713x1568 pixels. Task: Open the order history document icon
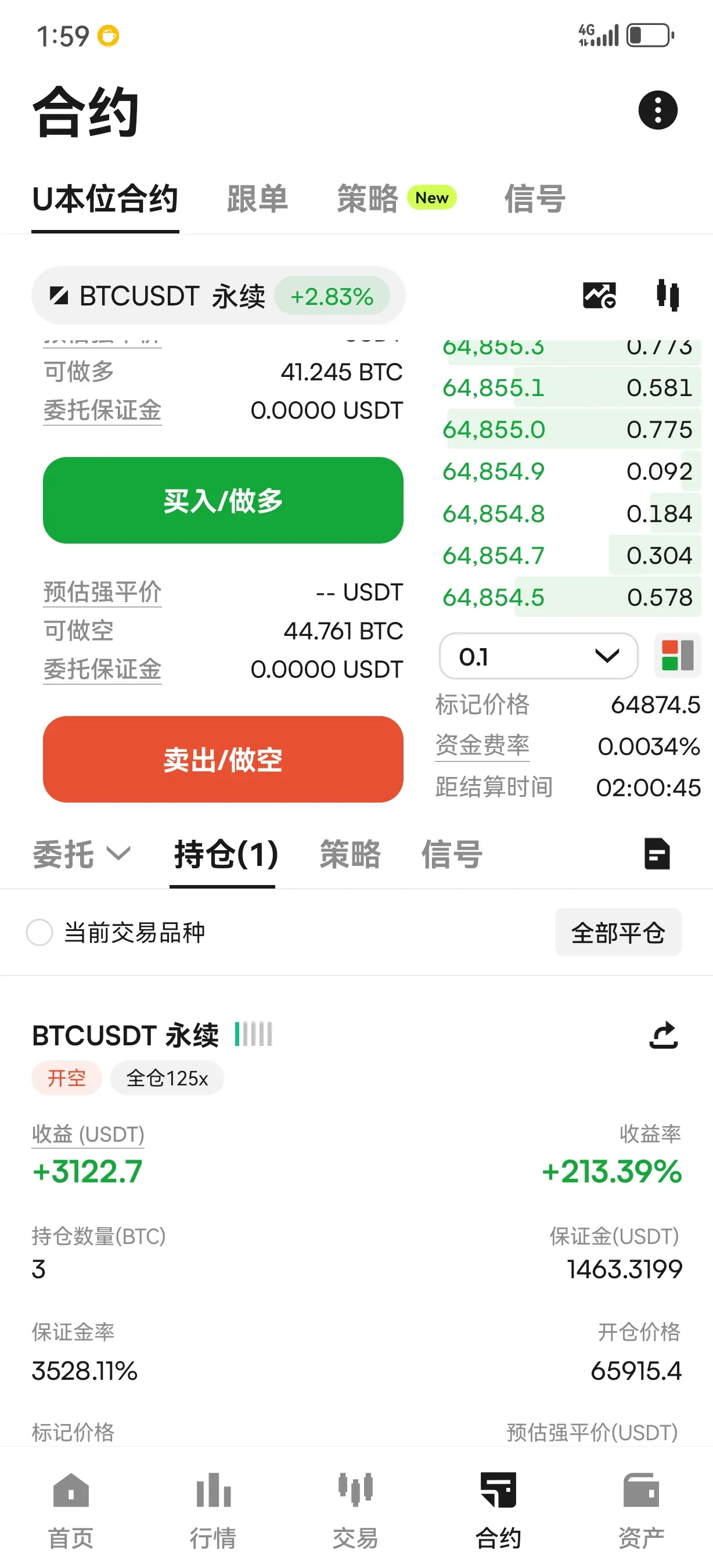[x=657, y=853]
